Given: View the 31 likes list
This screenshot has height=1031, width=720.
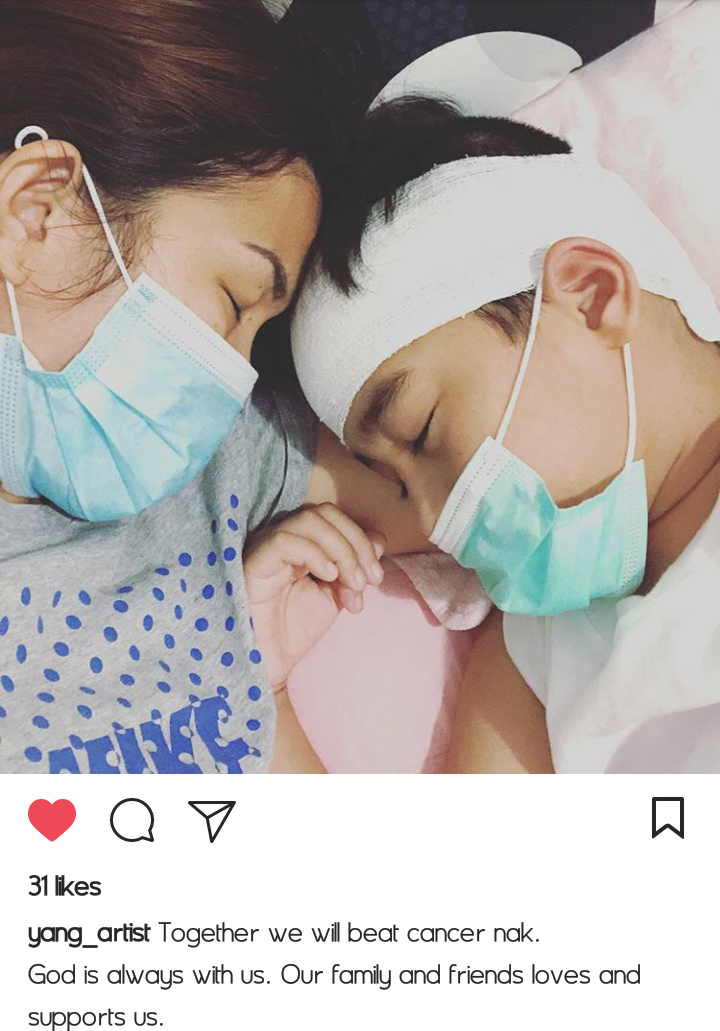Looking at the screenshot, I should pyautogui.click(x=64, y=886).
